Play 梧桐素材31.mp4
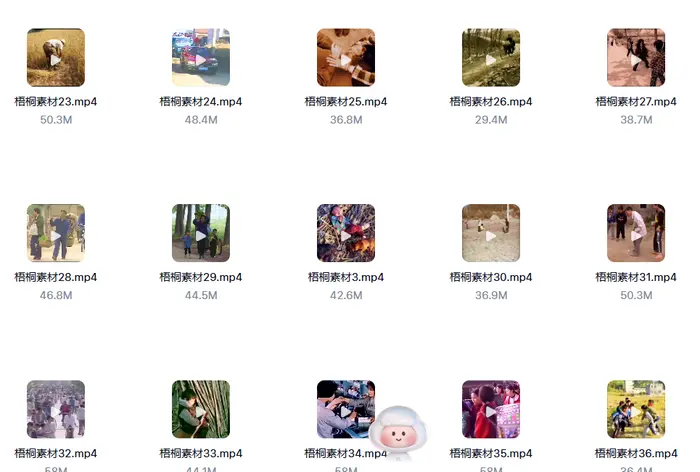This screenshot has width=700, height=472. [636, 234]
